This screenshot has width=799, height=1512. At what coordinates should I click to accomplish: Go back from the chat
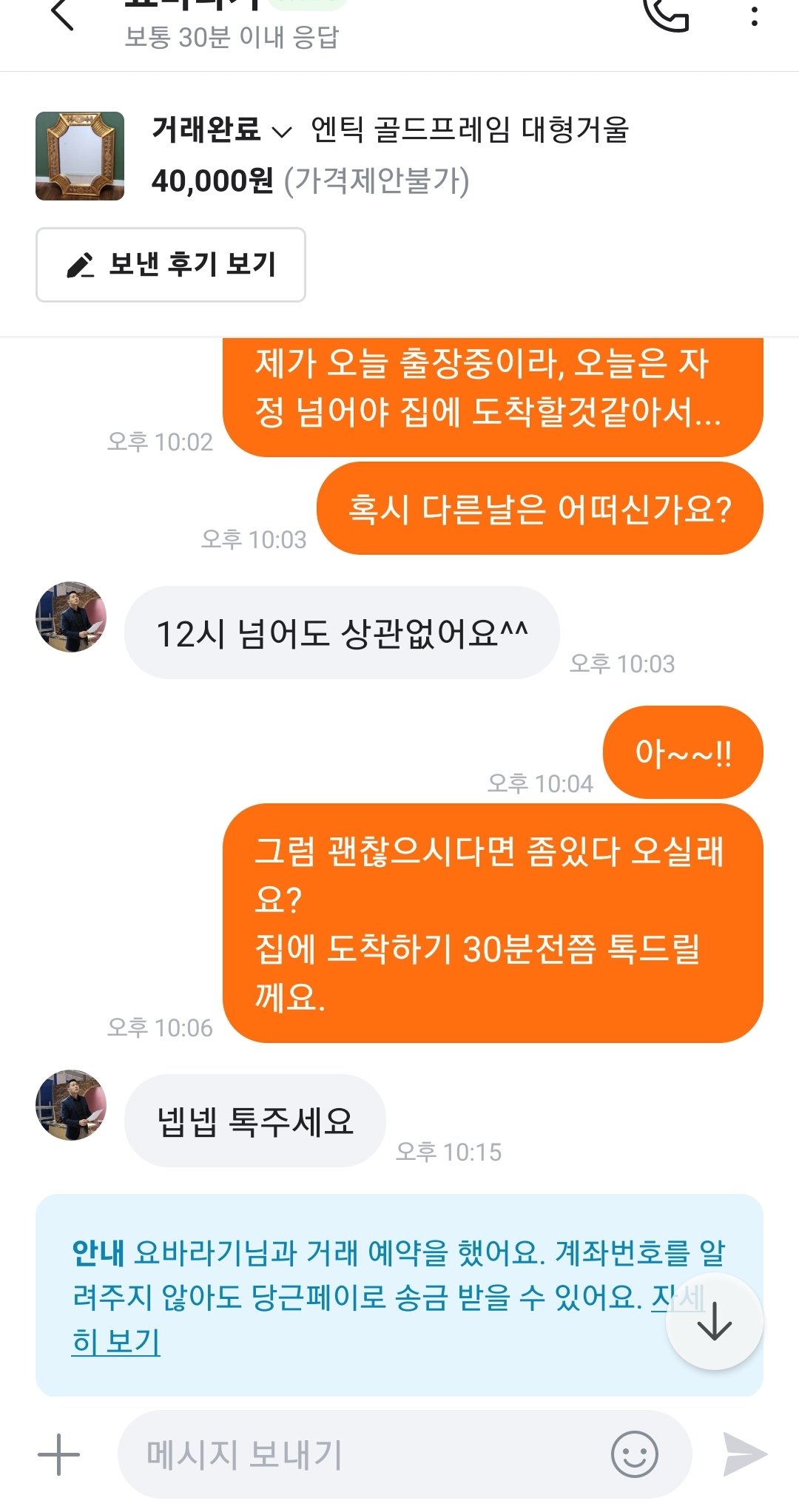pos(63,13)
